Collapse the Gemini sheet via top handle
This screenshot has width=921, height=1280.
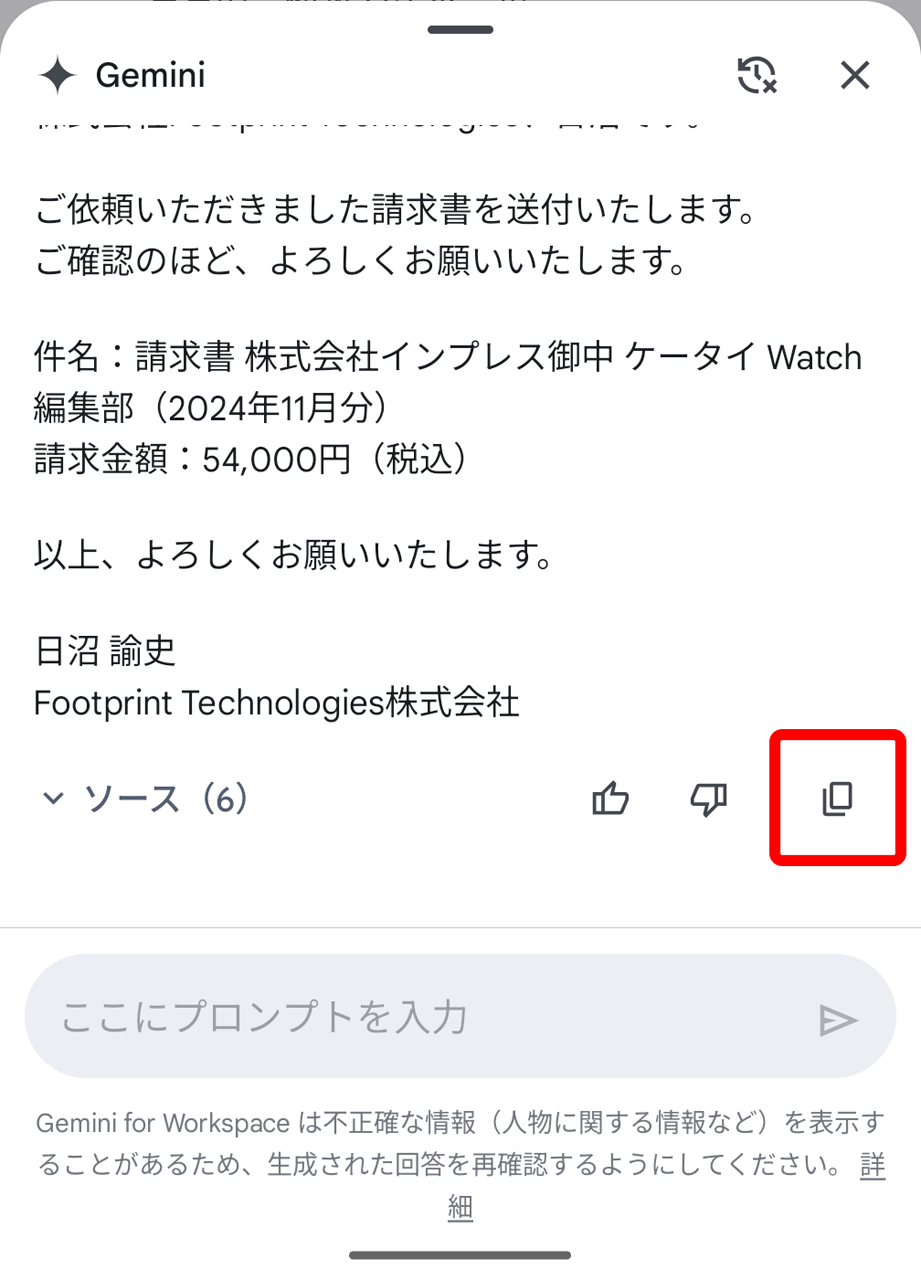pyautogui.click(x=460, y=29)
